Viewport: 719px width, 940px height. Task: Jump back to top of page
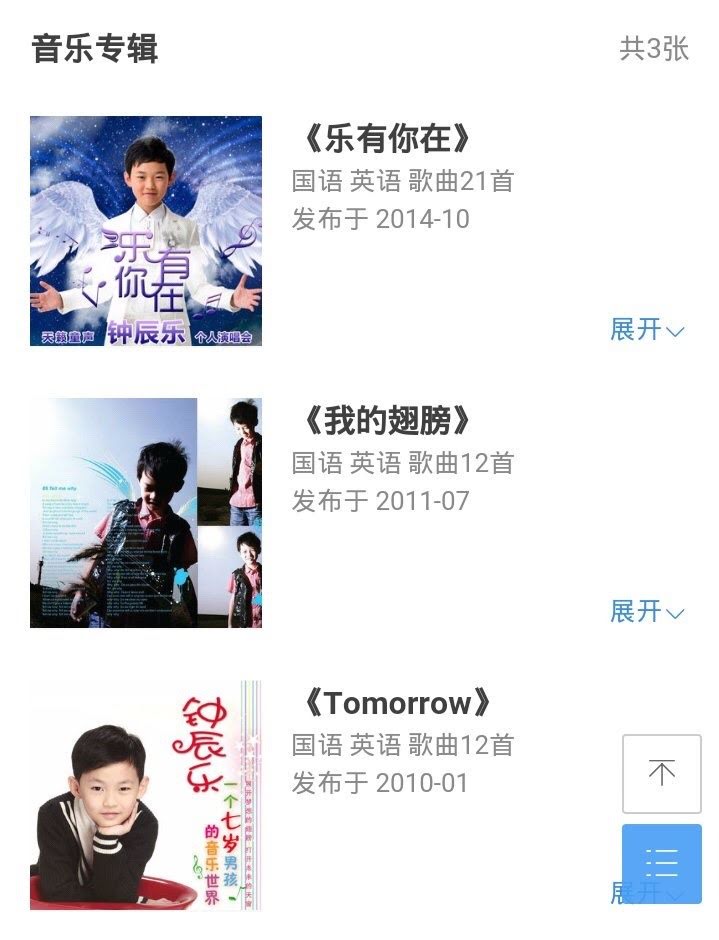[x=662, y=773]
